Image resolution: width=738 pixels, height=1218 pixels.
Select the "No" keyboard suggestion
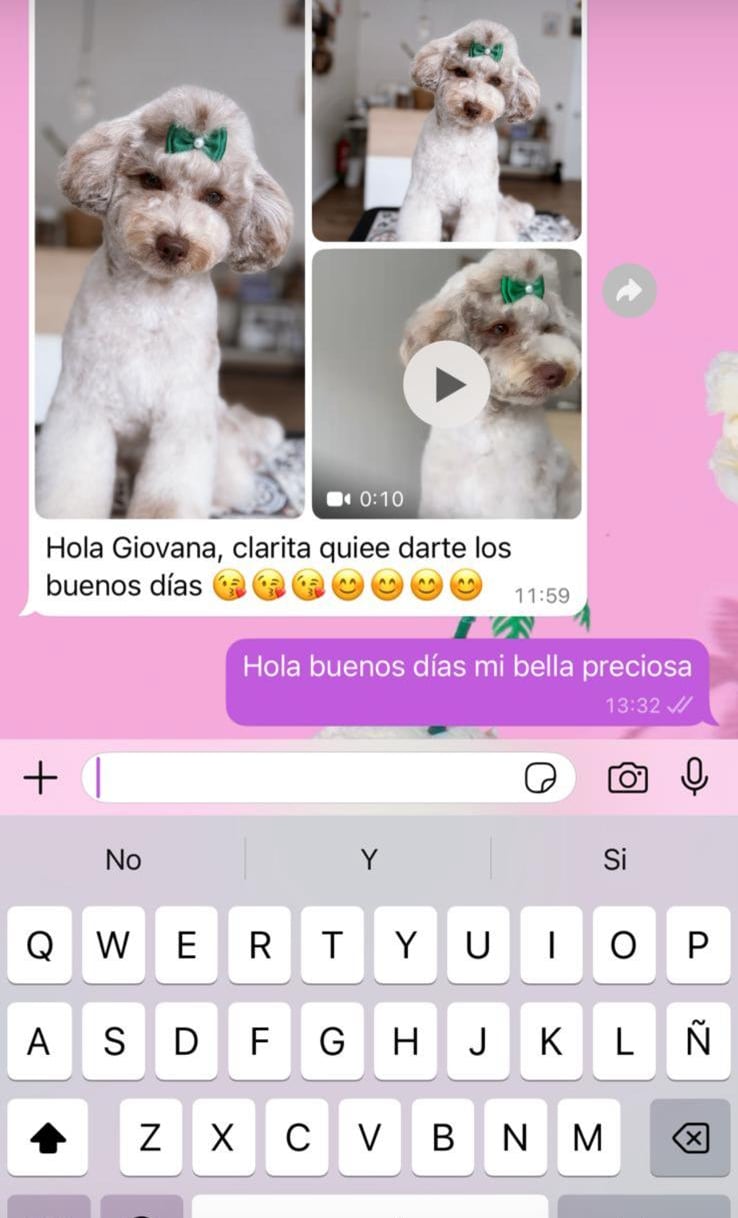[x=123, y=859]
